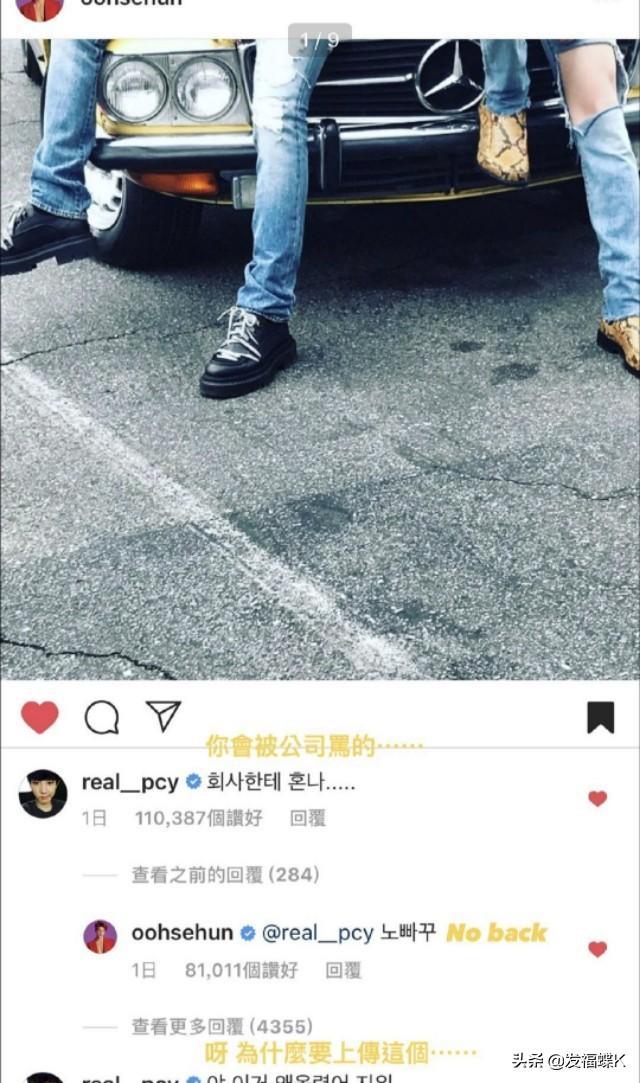Open oohsehun's avatar in the reply
The image size is (640, 1083).
click(x=100, y=937)
